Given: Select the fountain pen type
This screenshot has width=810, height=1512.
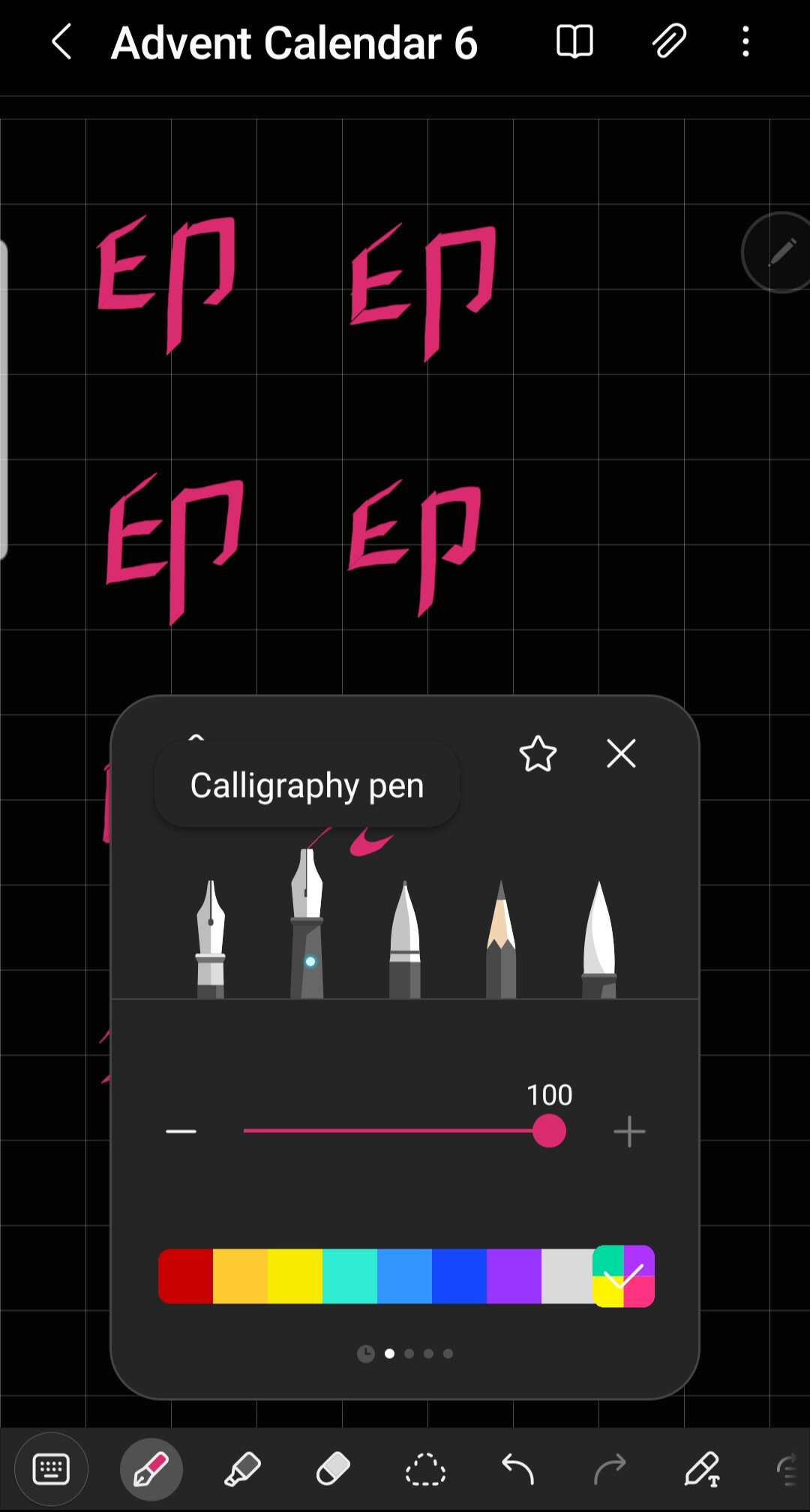Looking at the screenshot, I should [211, 938].
